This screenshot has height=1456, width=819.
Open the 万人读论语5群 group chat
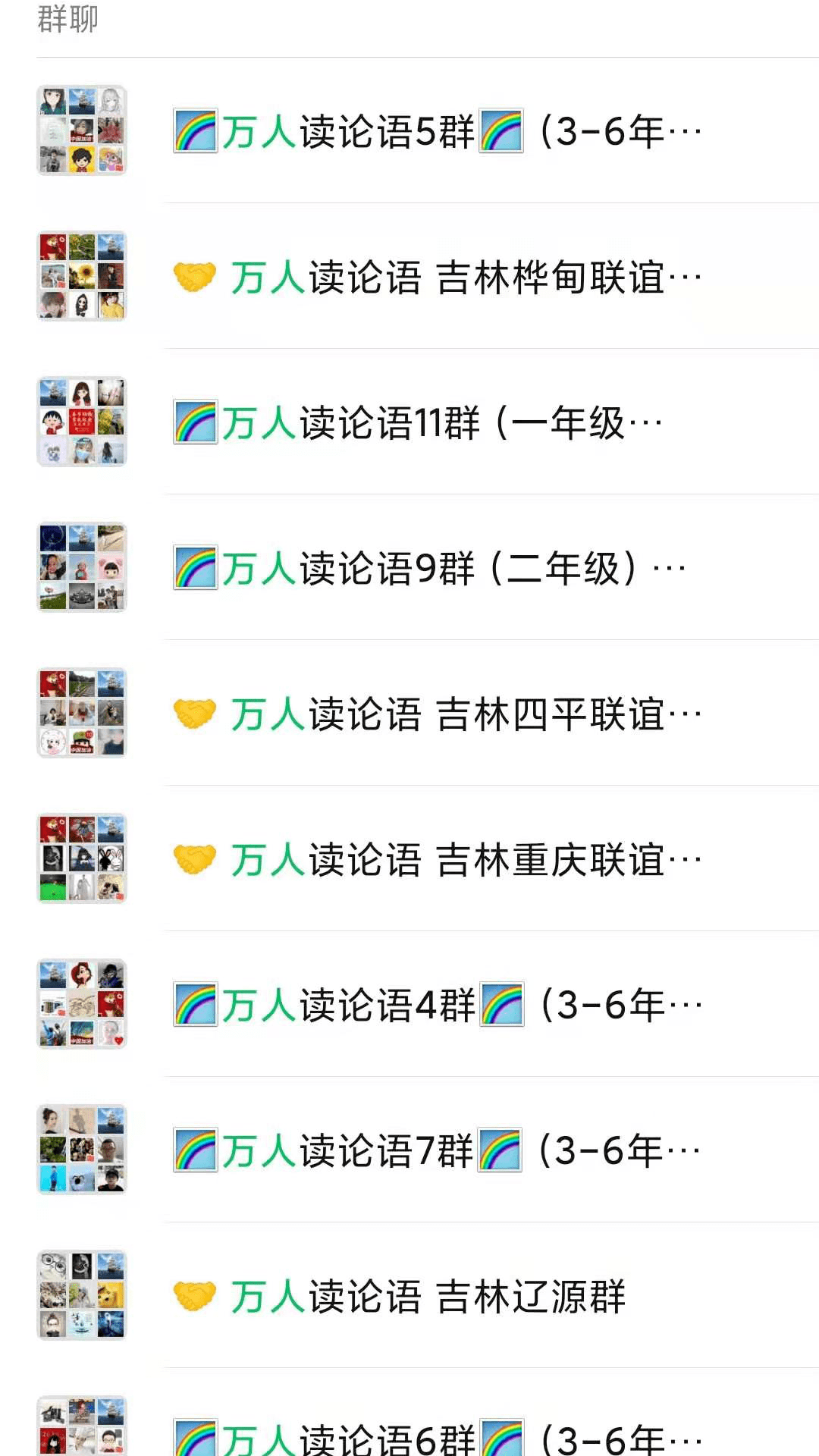(x=432, y=130)
